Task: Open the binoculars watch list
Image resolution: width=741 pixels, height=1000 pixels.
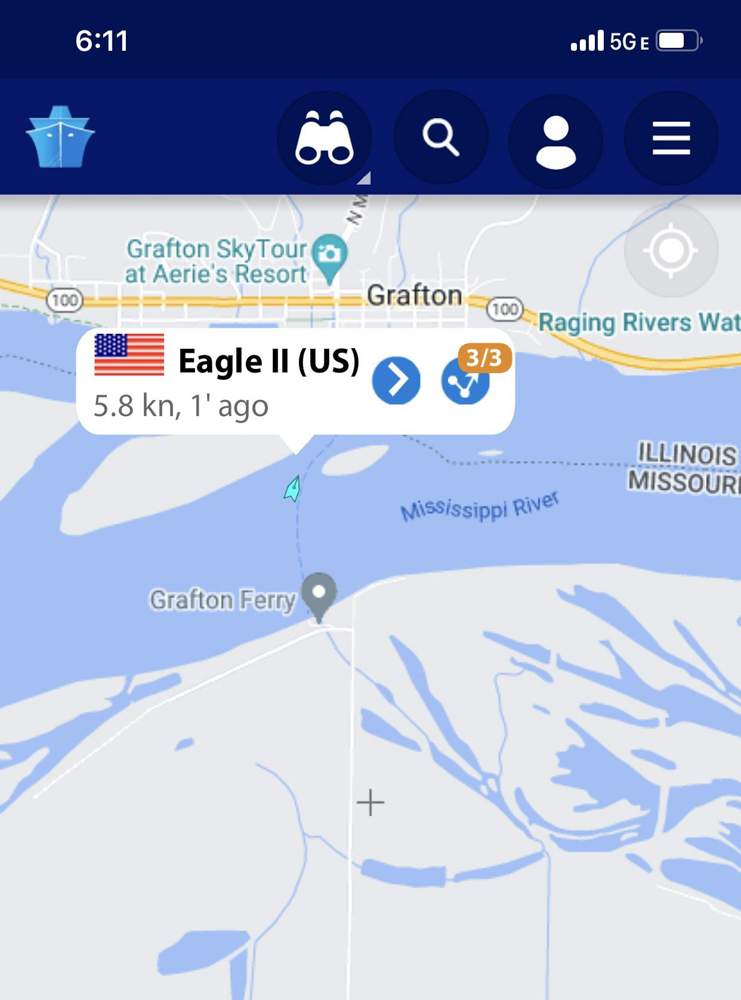Action: 324,138
